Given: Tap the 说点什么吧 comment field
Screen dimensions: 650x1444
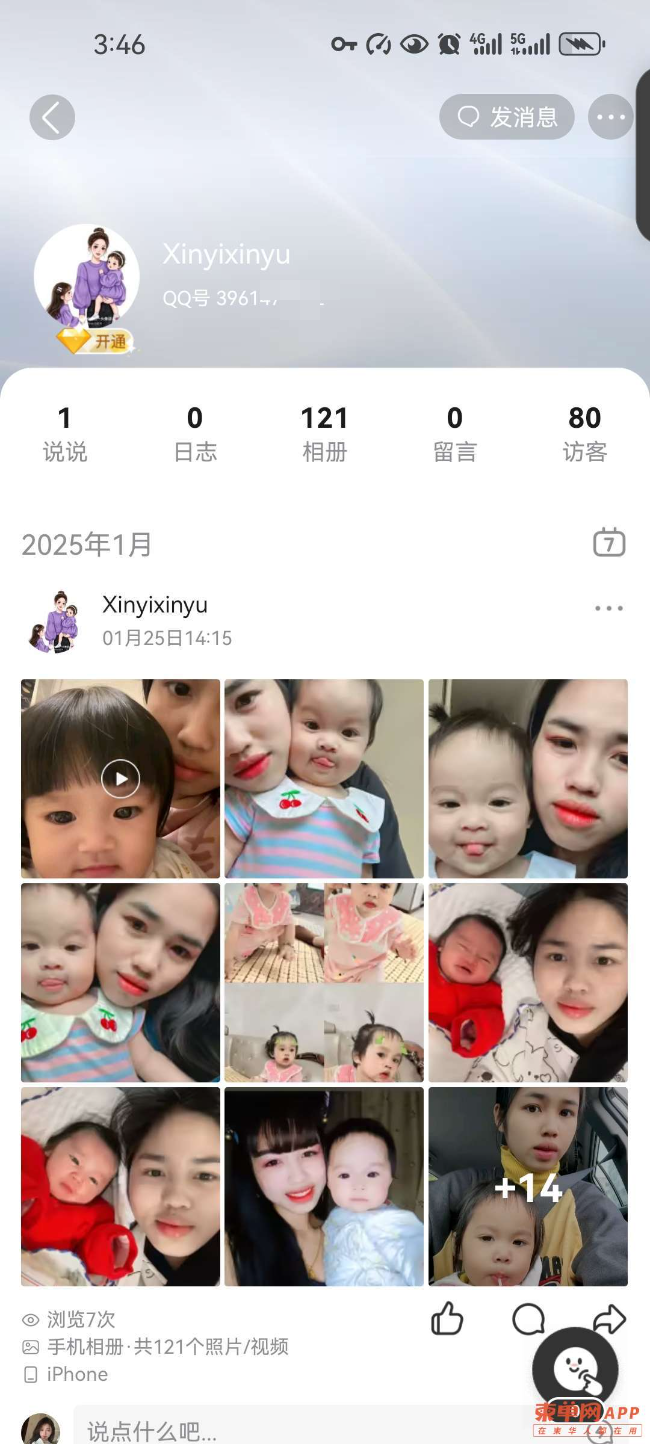Looking at the screenshot, I should coord(300,1430).
